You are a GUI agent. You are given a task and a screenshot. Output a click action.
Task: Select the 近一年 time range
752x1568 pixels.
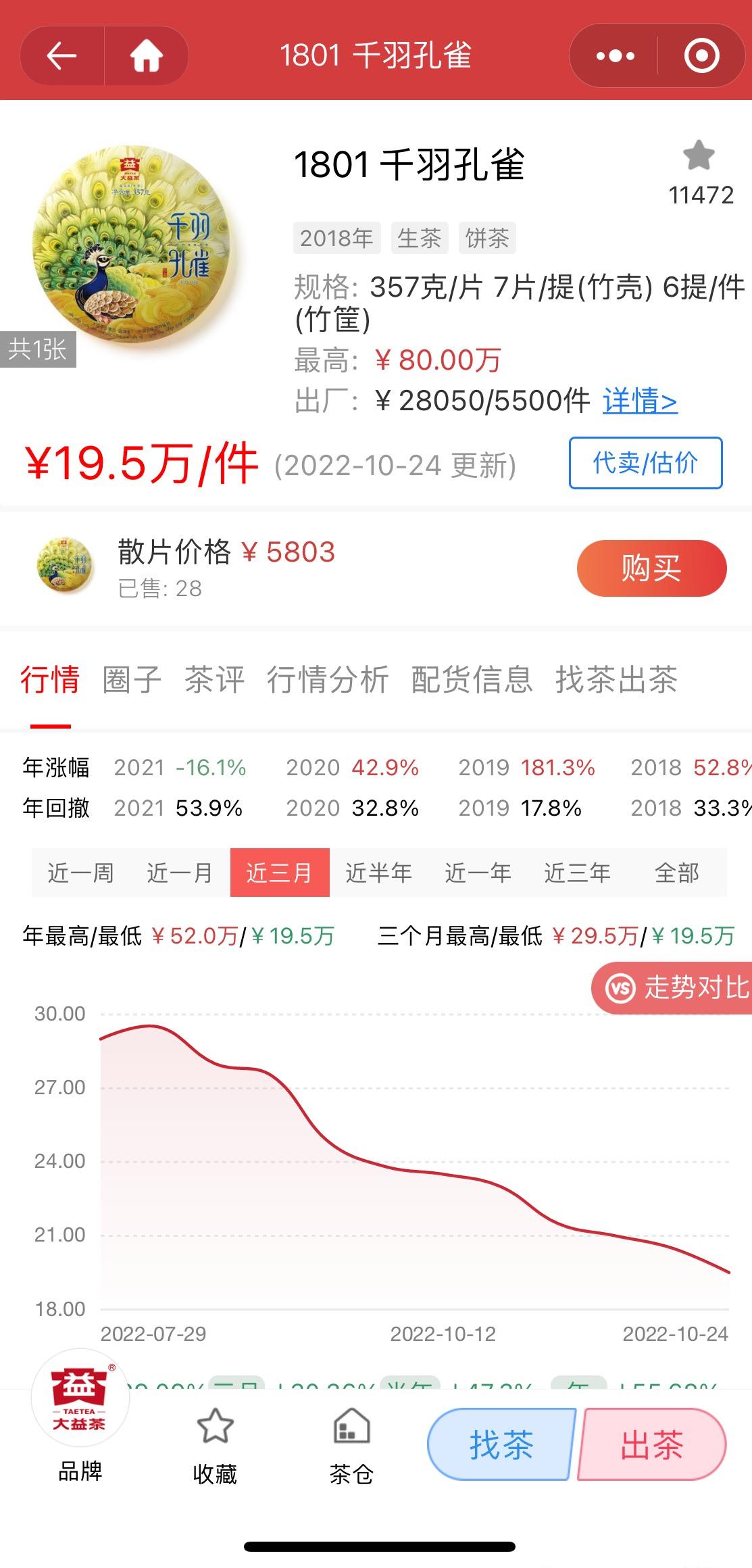(478, 873)
